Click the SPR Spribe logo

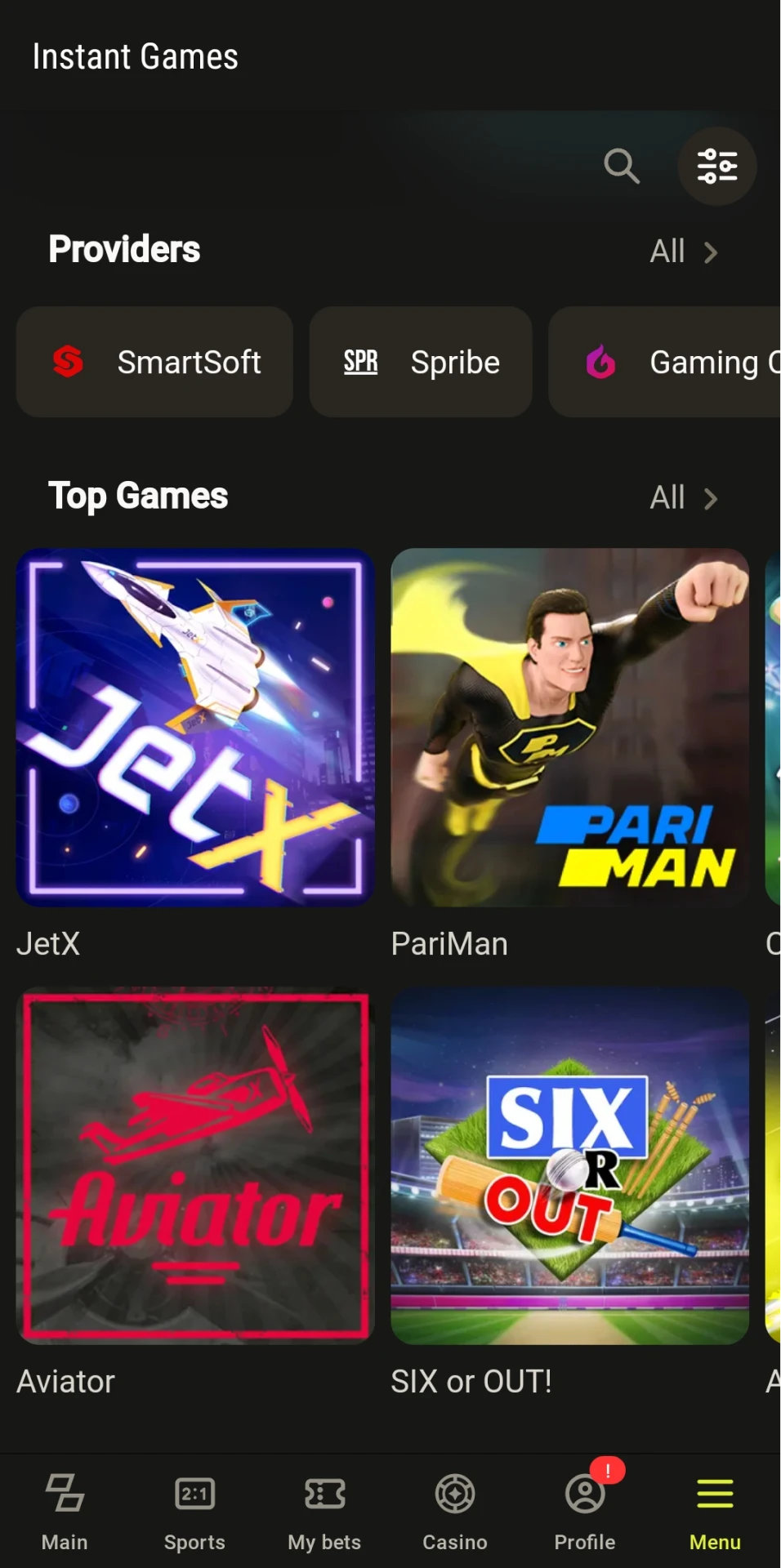tap(359, 362)
